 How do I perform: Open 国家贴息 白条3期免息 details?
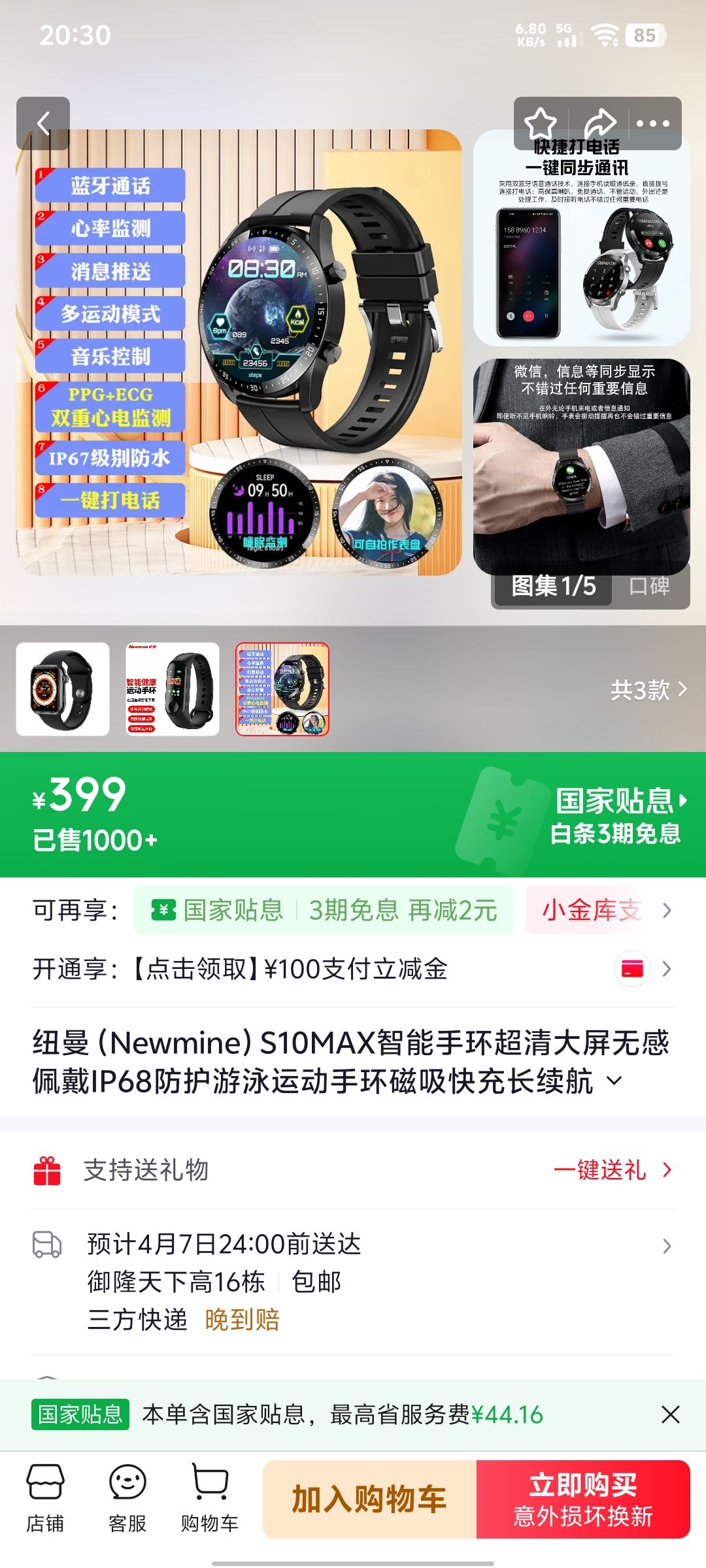(617, 815)
